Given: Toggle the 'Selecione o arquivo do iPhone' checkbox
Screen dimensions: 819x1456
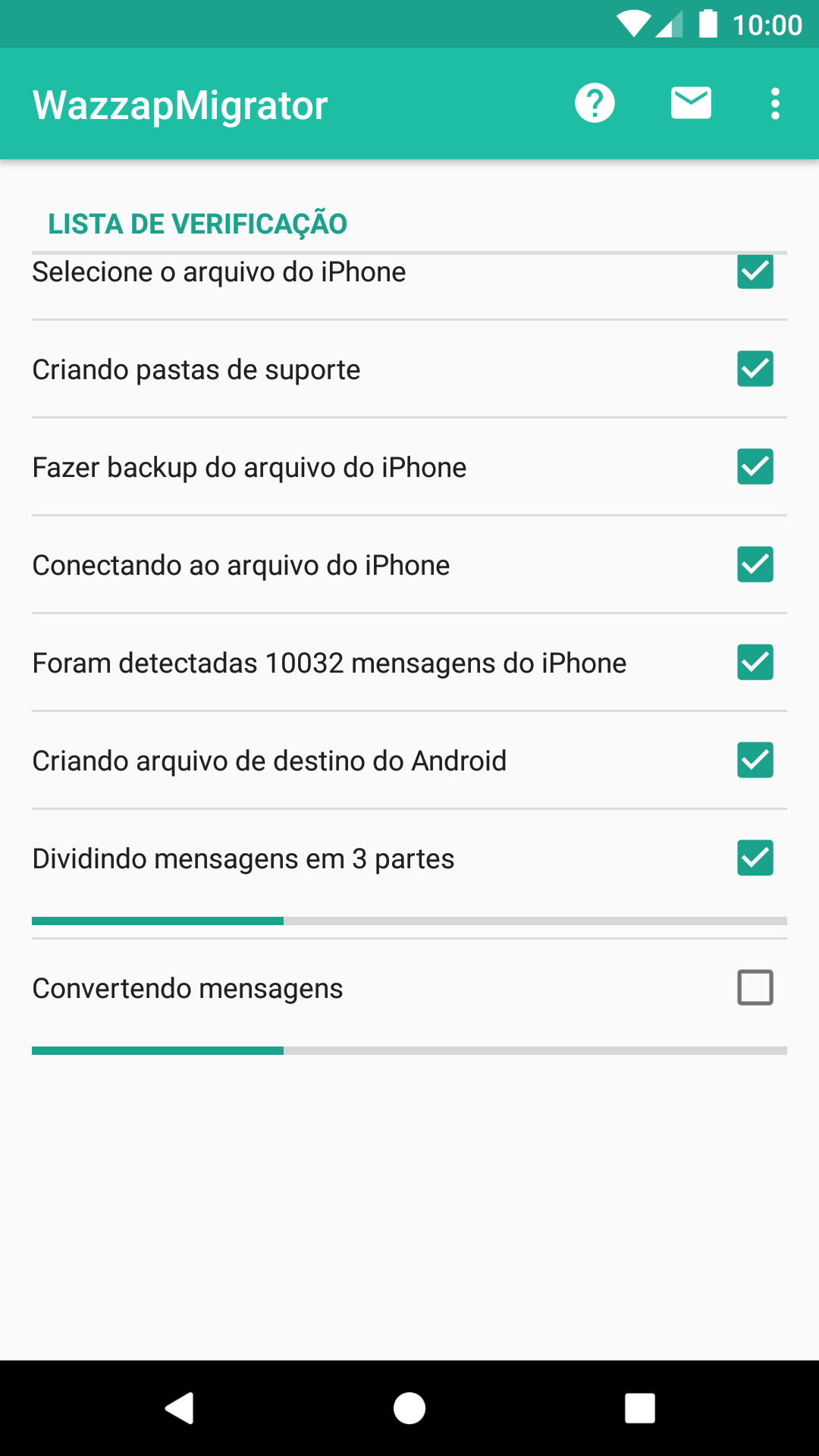Looking at the screenshot, I should (755, 272).
